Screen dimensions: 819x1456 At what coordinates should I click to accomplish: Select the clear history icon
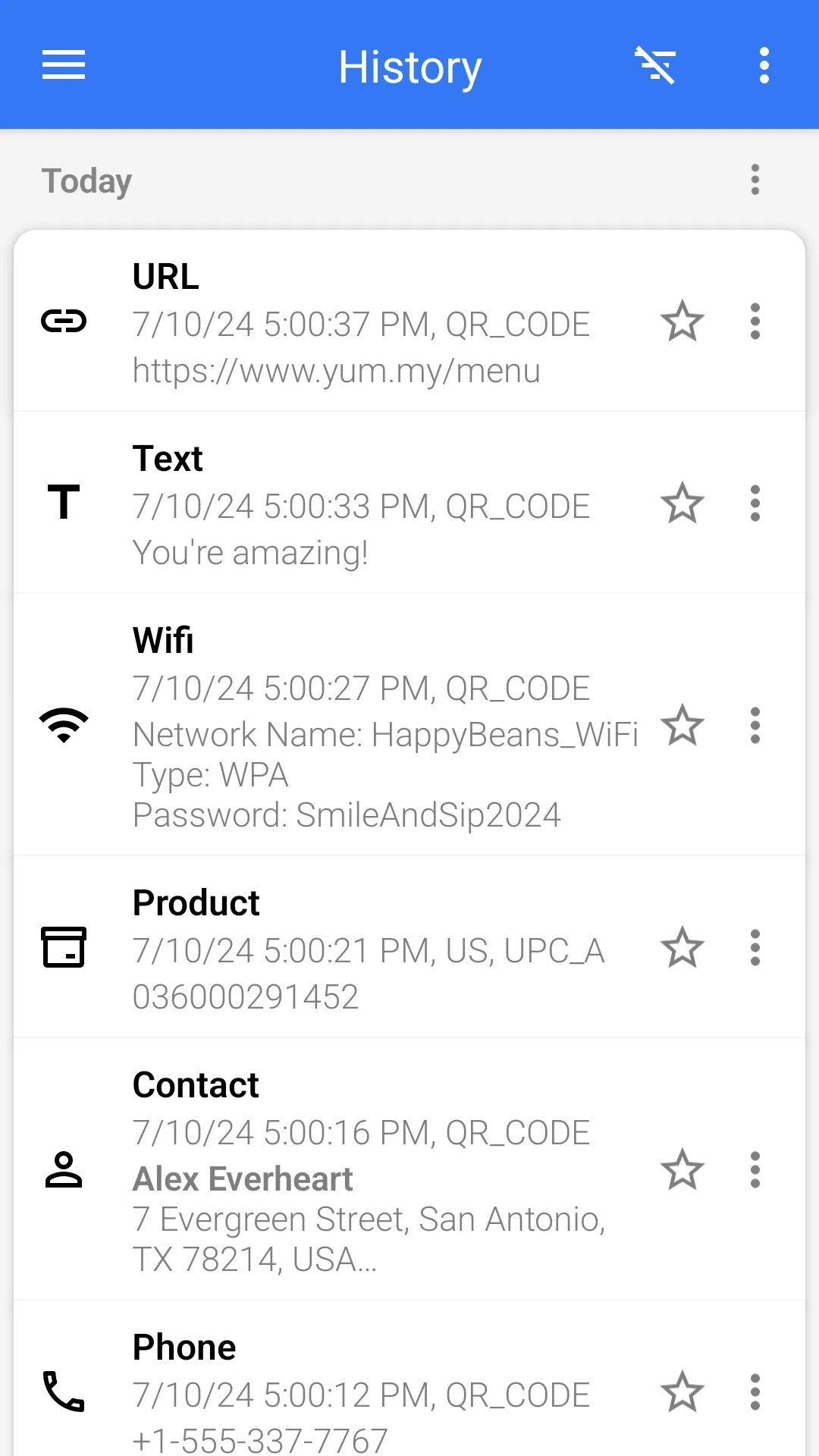pyautogui.click(x=655, y=66)
